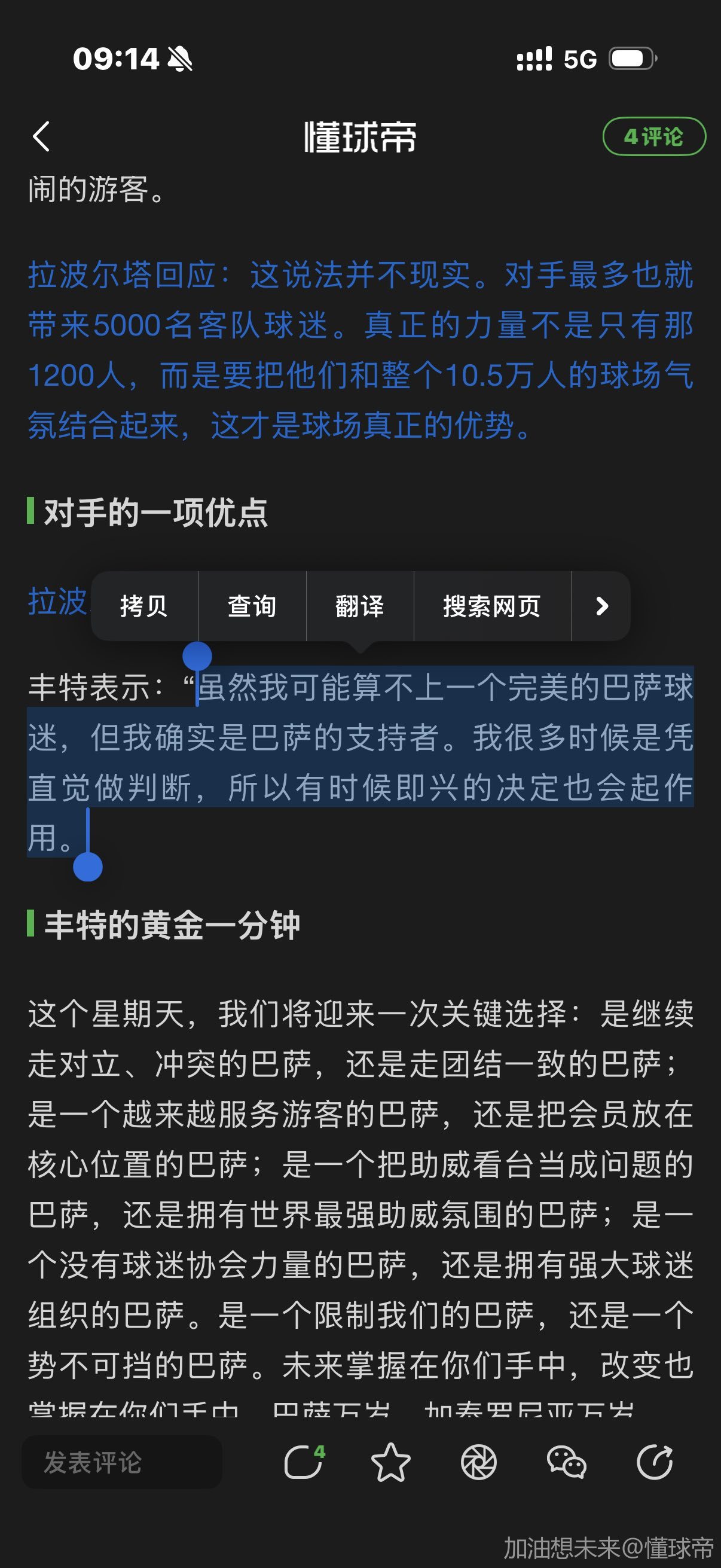721x1568 pixels.
Task: Share the article to WeChat
Action: coord(566,1462)
